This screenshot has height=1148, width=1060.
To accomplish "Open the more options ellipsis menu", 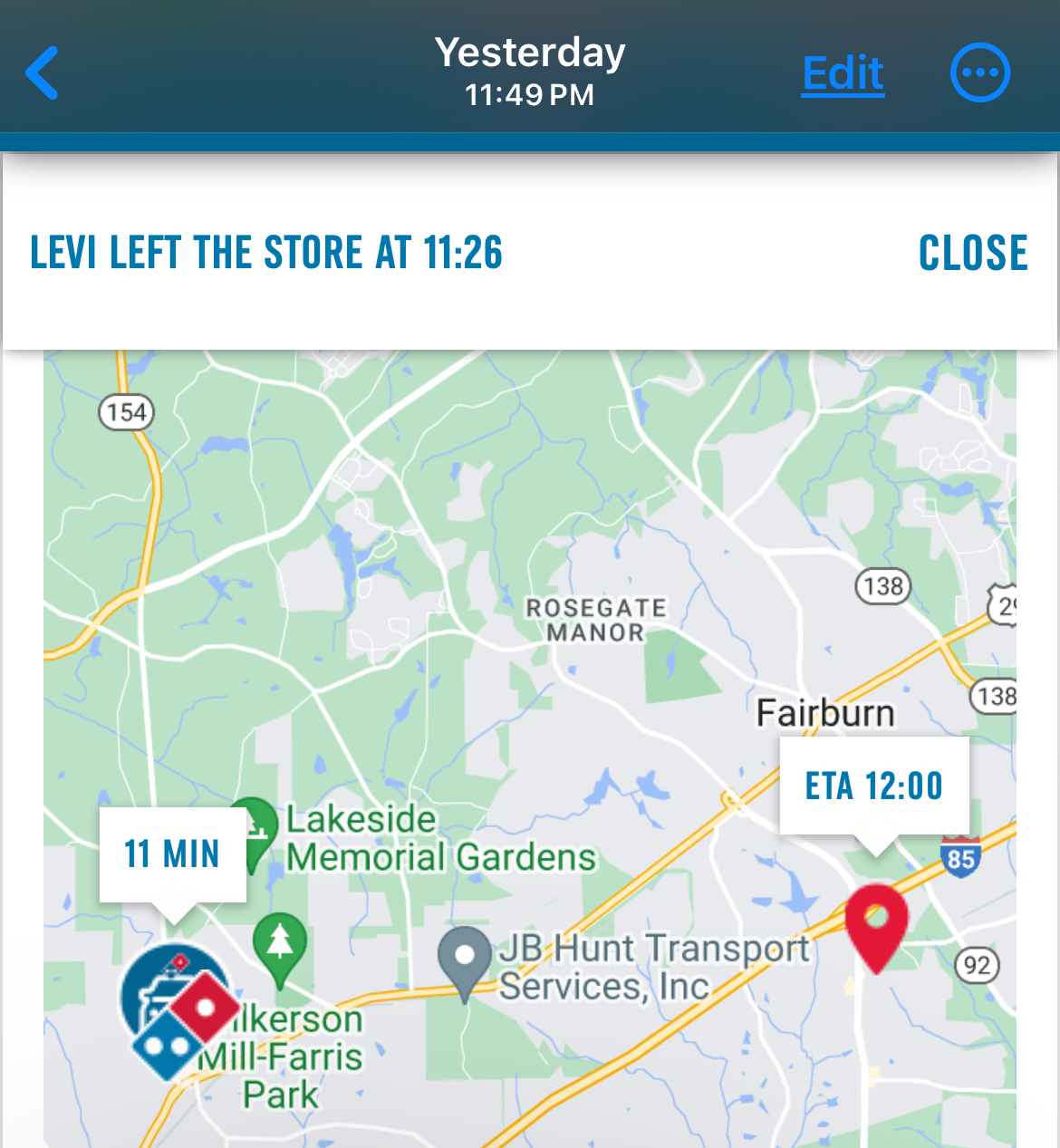I will [979, 72].
